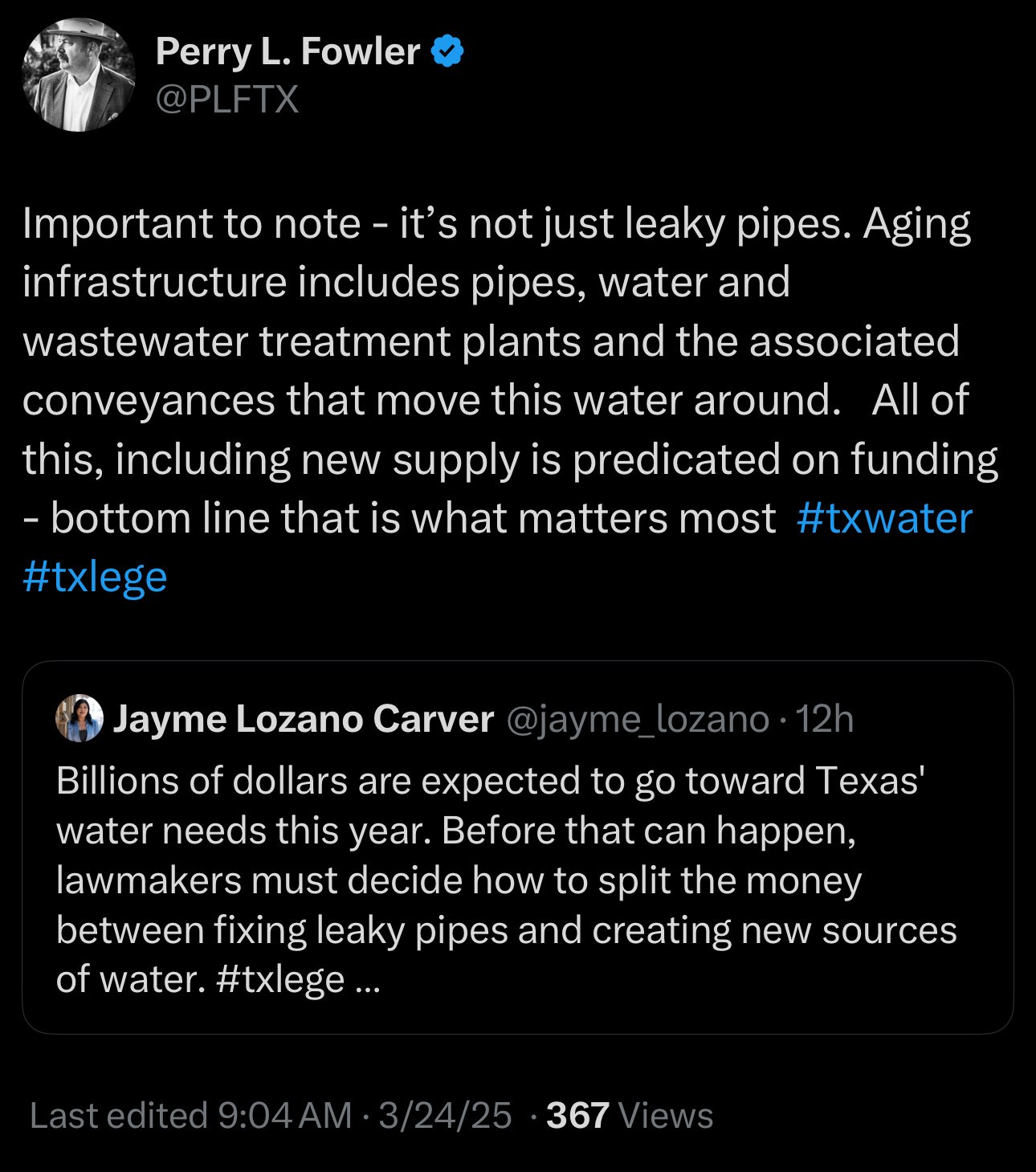Screen dimensions: 1036x1172
Task: Open the #txwater hashtag
Action: coord(884,518)
